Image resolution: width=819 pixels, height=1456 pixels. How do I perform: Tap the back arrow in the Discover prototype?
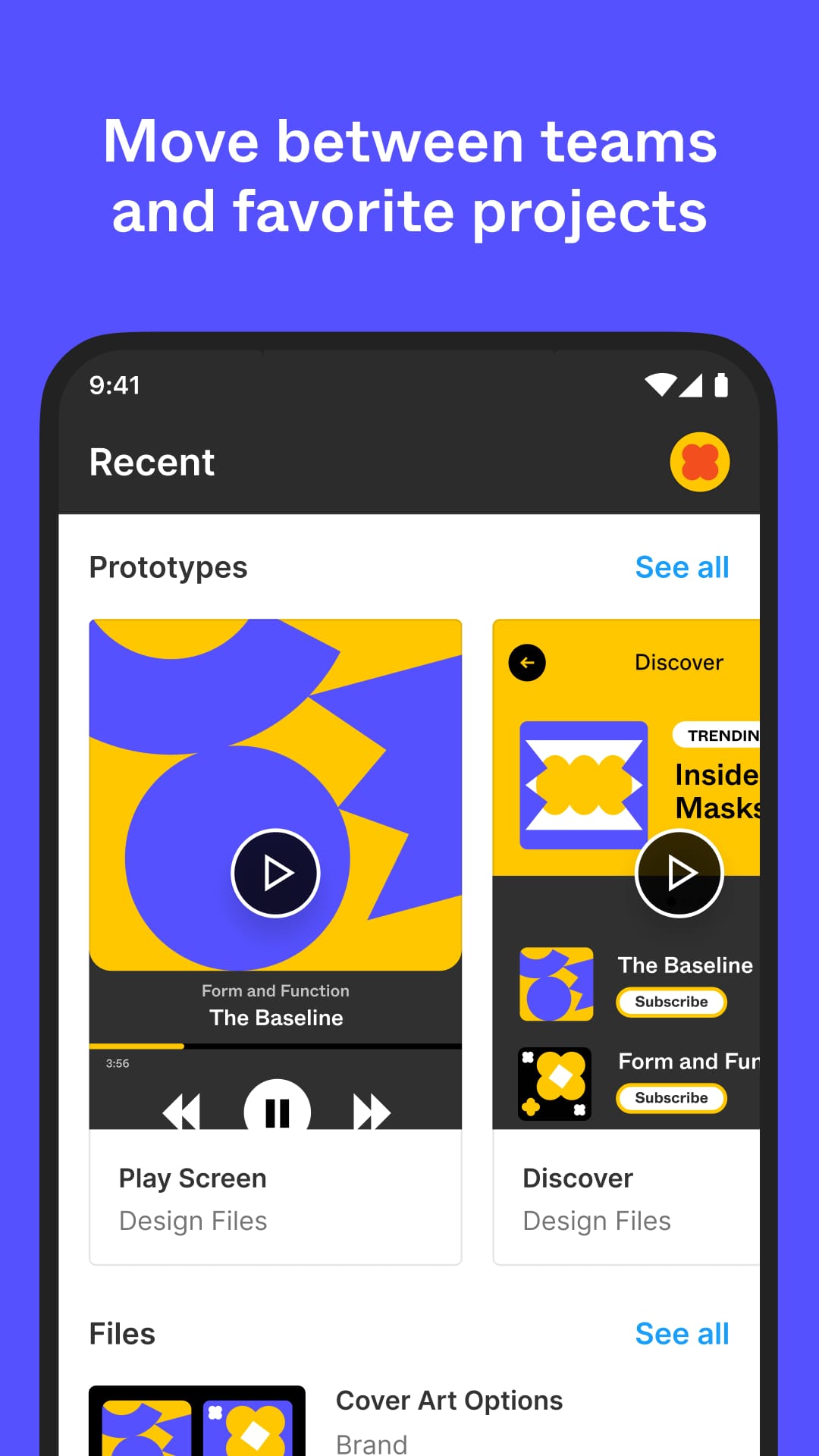click(x=526, y=663)
